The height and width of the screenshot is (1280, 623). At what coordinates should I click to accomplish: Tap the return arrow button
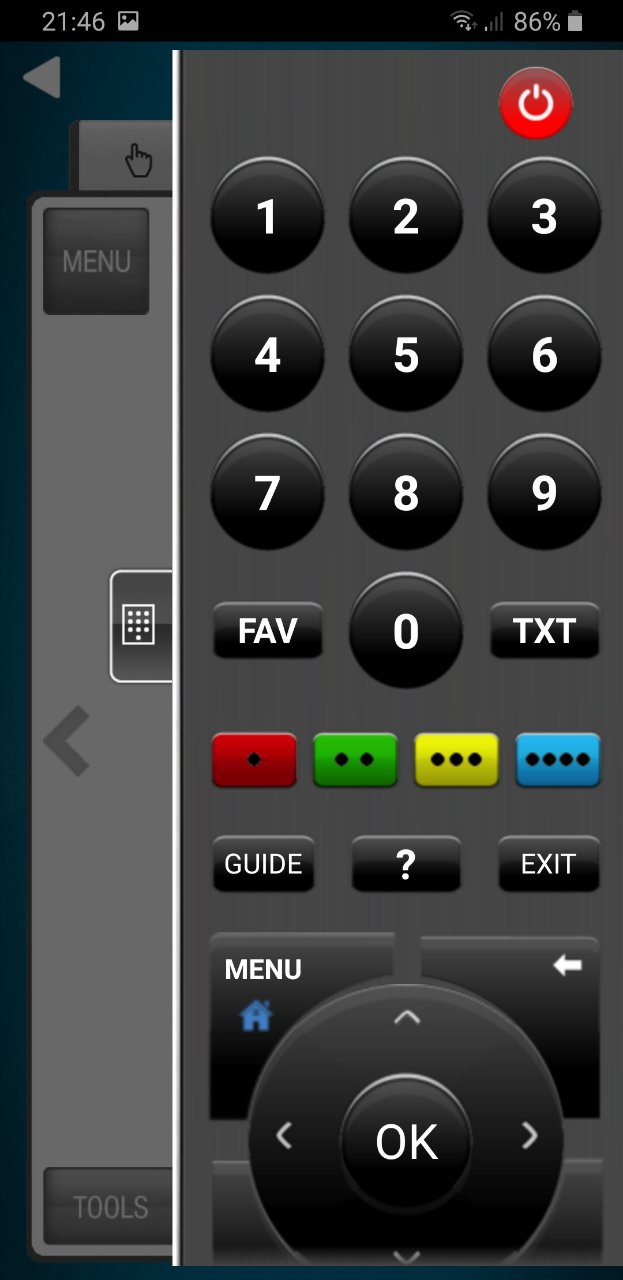pyautogui.click(x=567, y=966)
